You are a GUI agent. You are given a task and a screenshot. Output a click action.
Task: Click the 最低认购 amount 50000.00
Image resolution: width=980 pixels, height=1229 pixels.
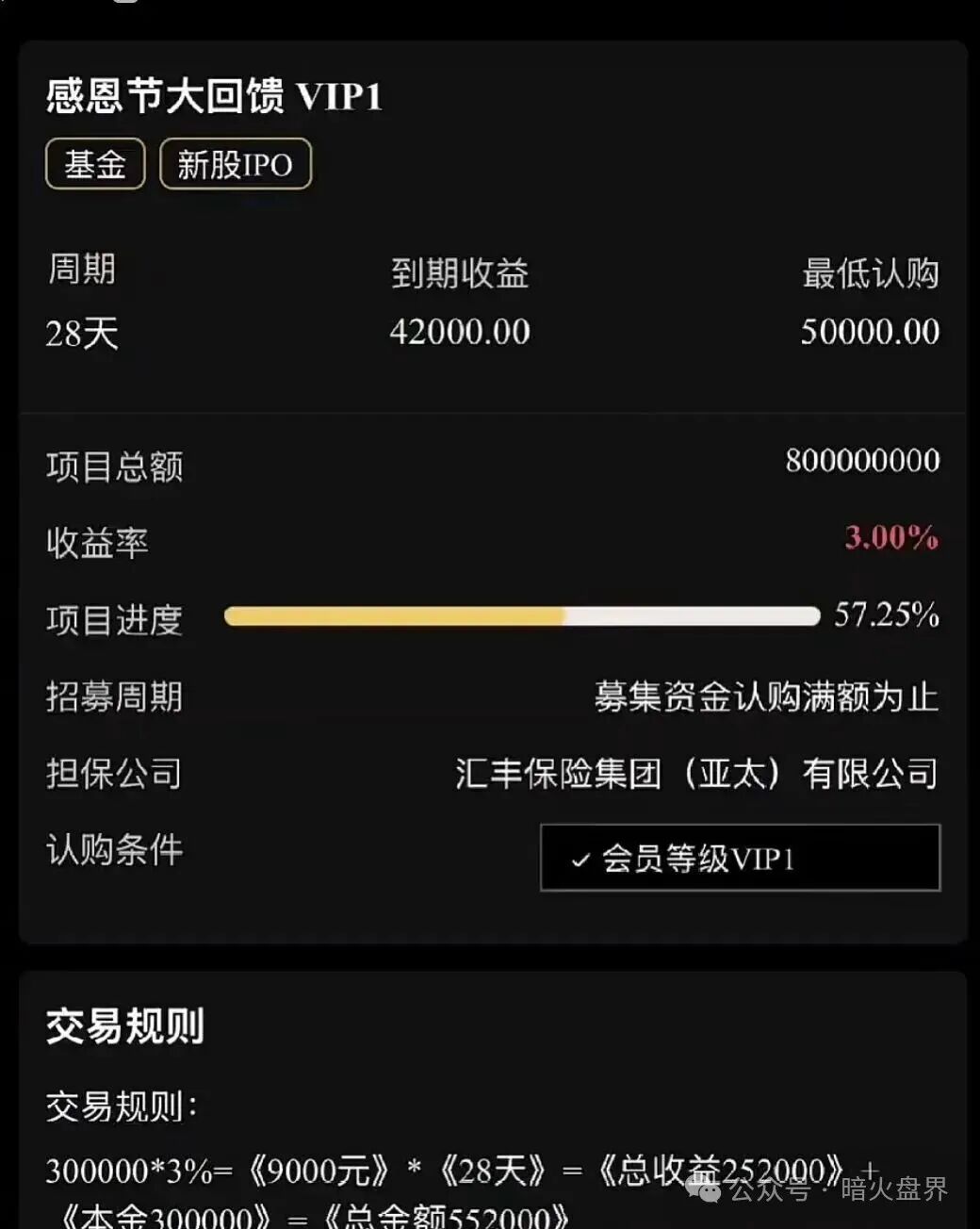pos(867,331)
